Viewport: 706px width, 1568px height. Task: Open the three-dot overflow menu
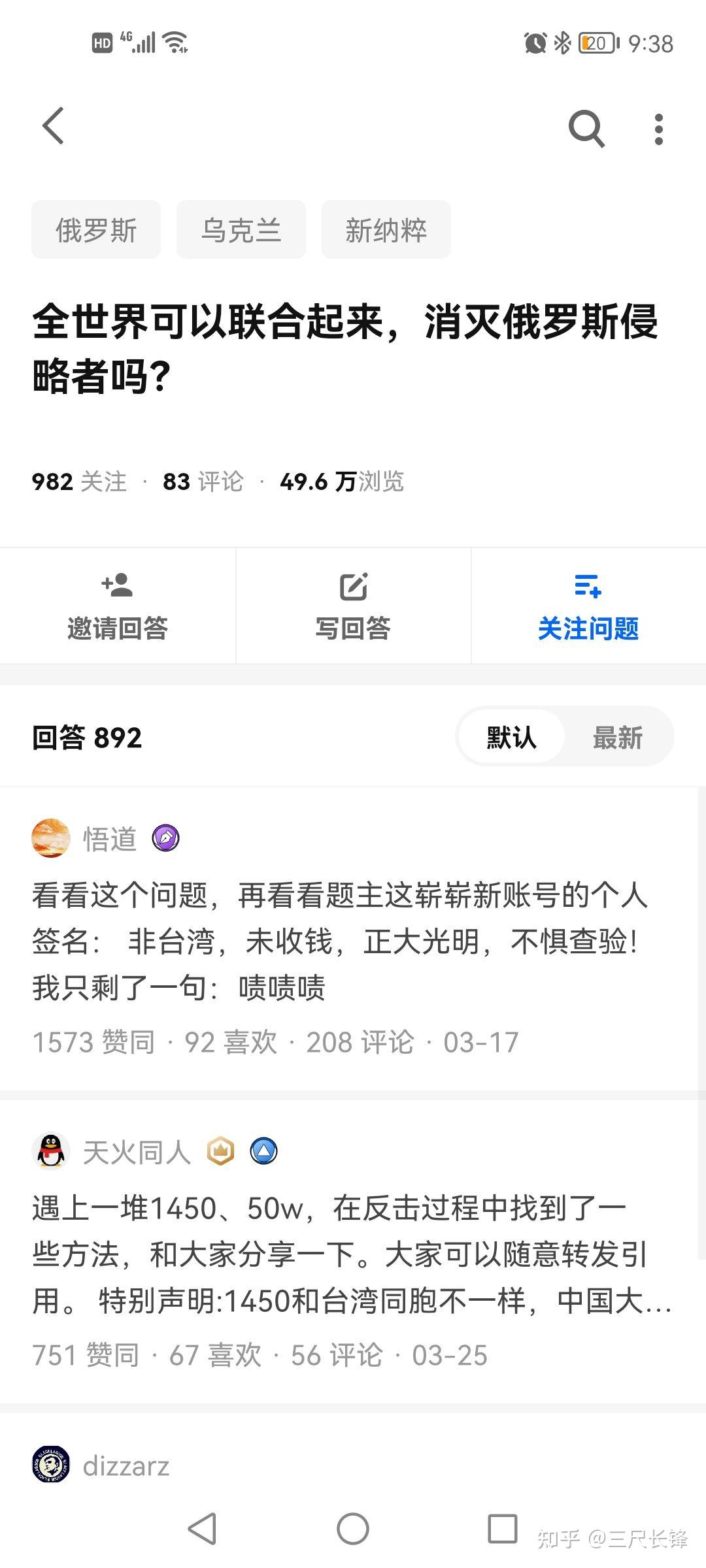point(658,129)
